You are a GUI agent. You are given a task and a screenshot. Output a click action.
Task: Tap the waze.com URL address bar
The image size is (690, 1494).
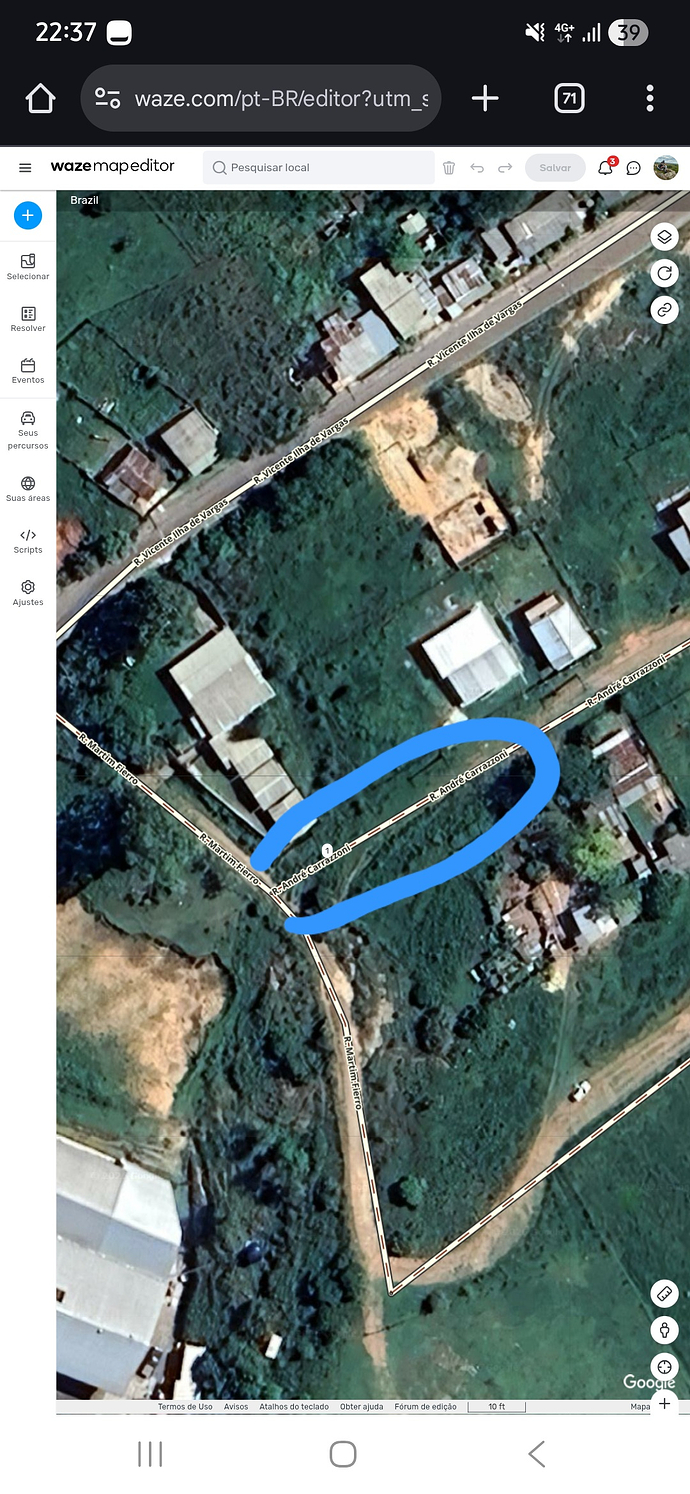[270, 98]
